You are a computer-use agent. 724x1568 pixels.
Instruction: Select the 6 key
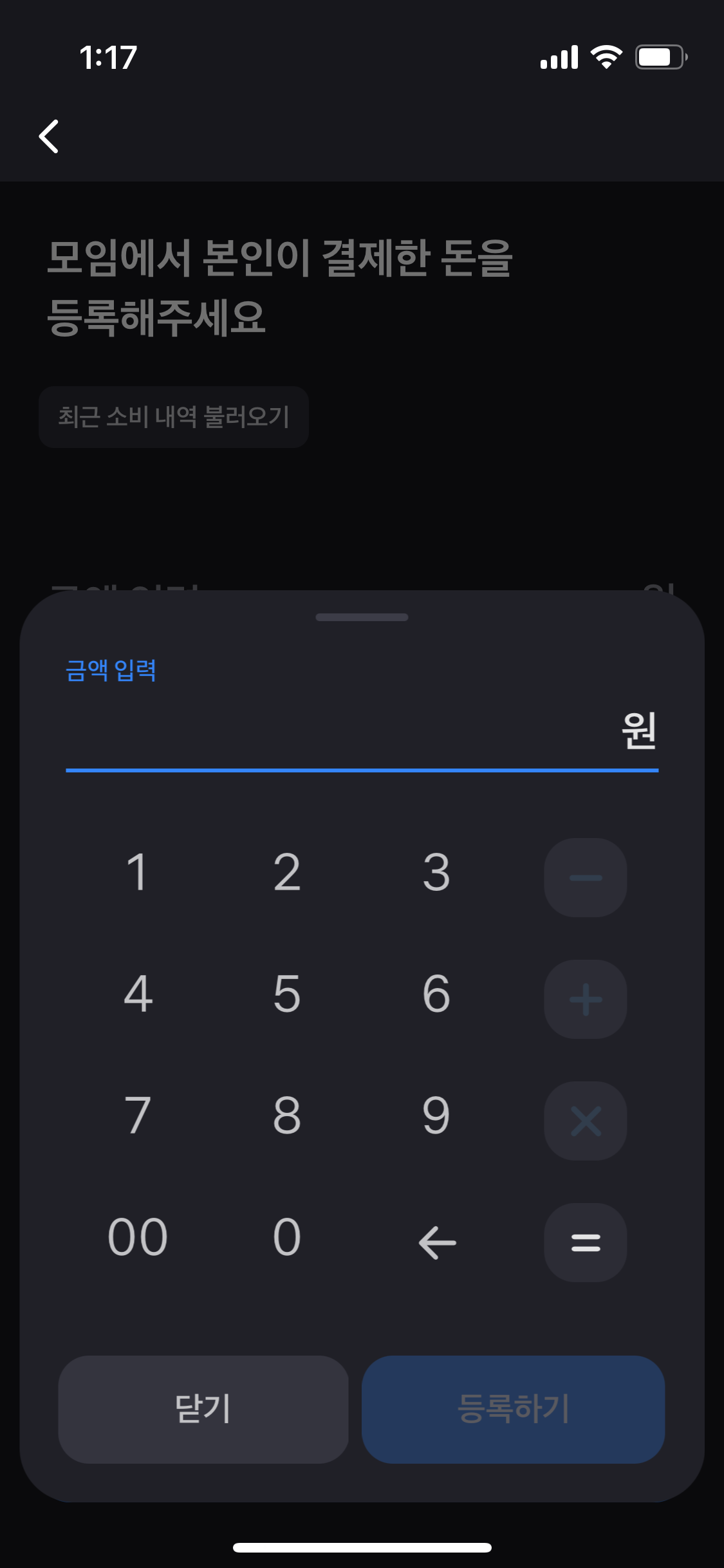click(436, 994)
